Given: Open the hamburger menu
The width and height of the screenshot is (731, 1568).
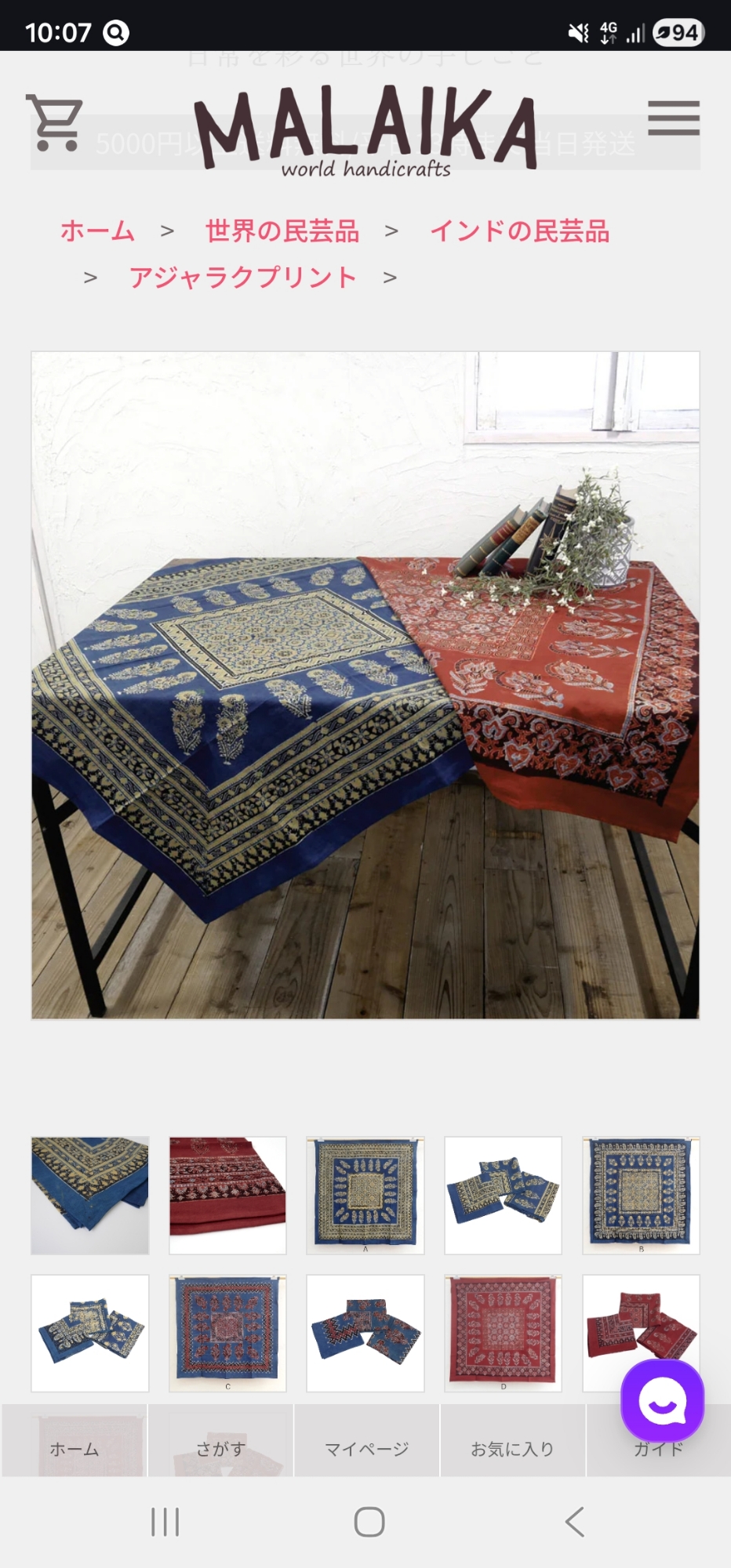Looking at the screenshot, I should (673, 118).
